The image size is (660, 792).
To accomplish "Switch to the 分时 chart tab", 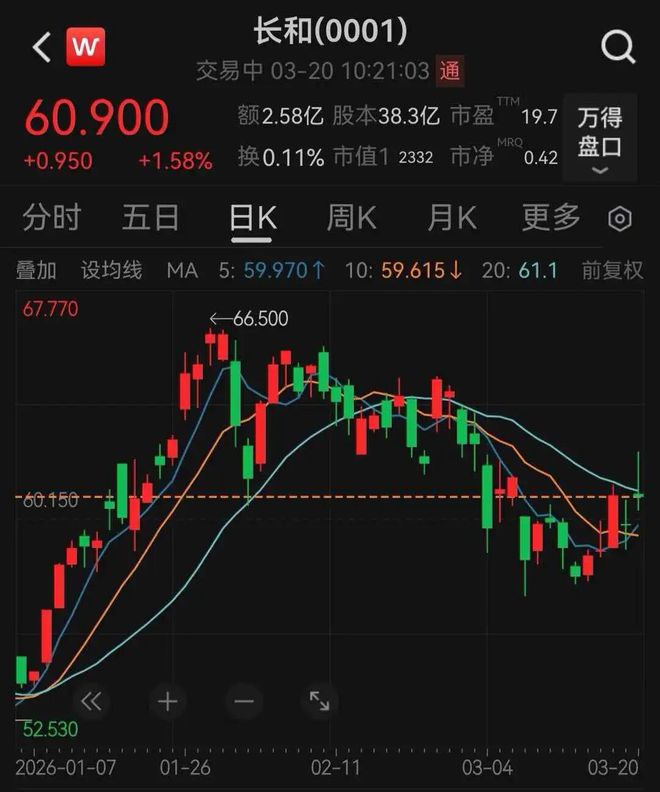I will tap(52, 217).
